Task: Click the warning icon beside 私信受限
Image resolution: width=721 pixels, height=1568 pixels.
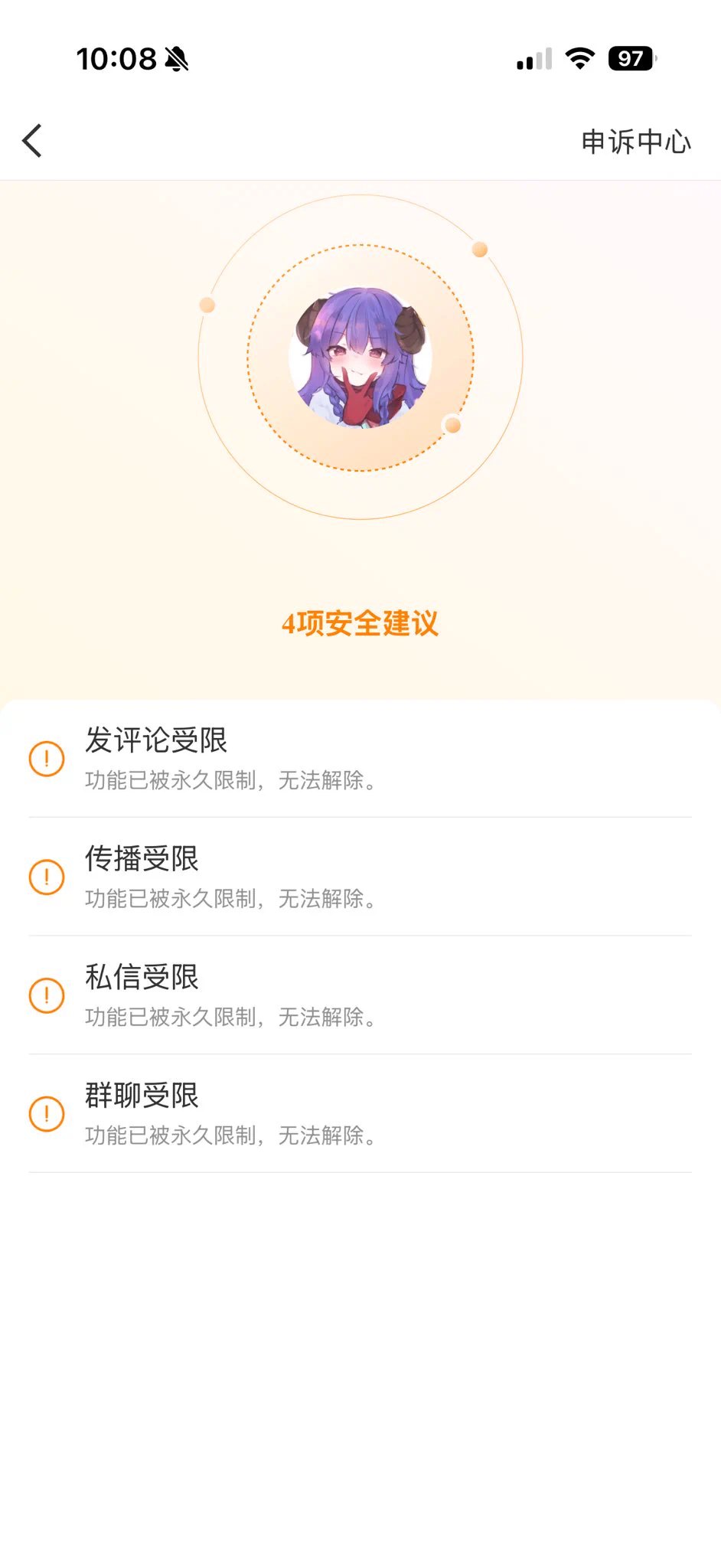Action: (47, 996)
